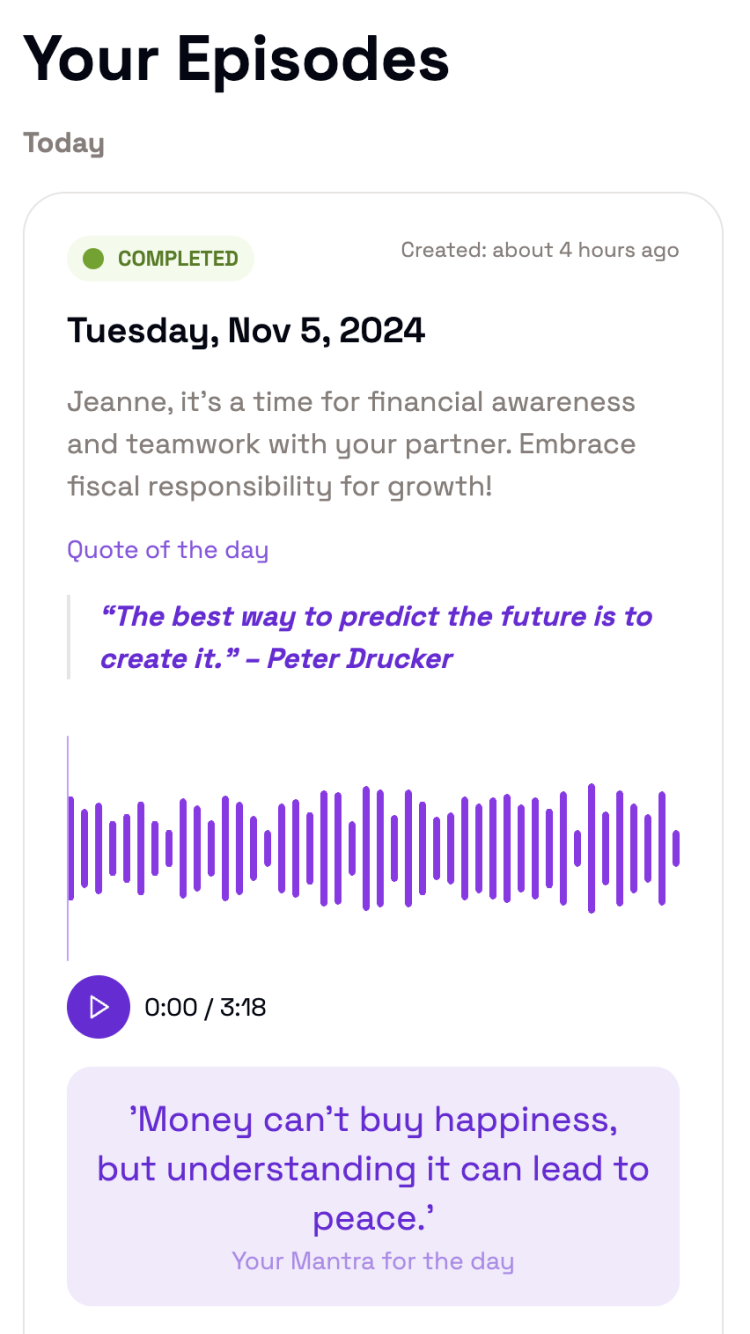Viewport: 750px width, 1334px height.
Task: Open the Tuesday, Nov 5, 2024 episode card
Action: (246, 330)
